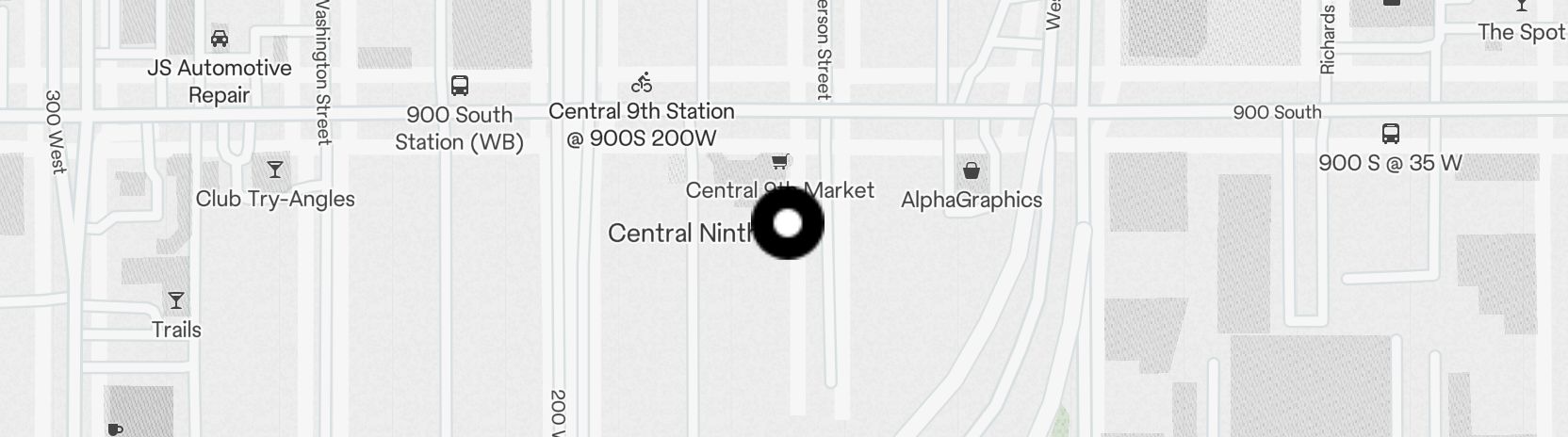This screenshot has height=437, width=1568.
Task: Select the Club Try-Angles bar marker
Action: point(274,170)
